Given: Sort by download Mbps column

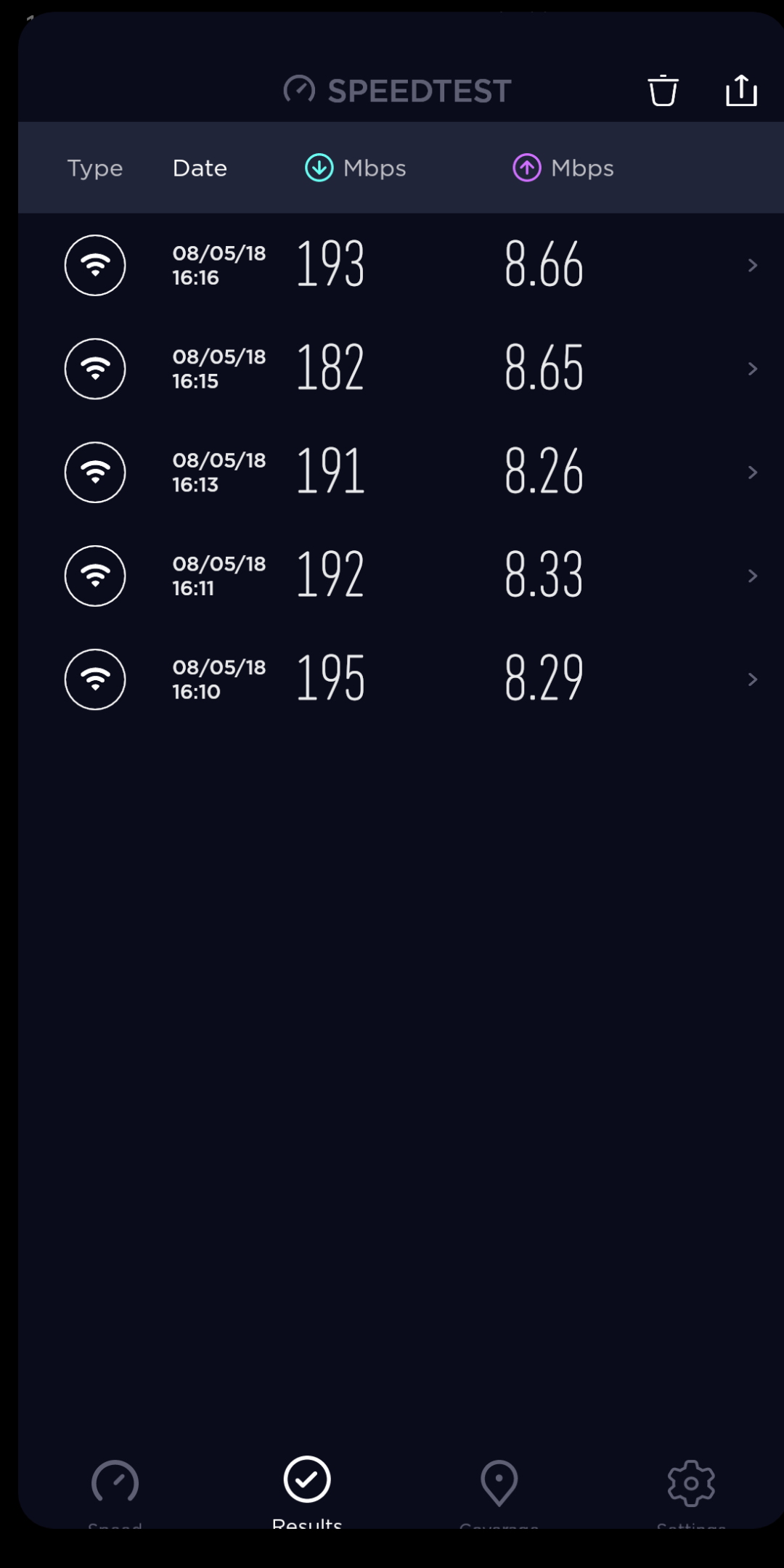Looking at the screenshot, I should (356, 168).
